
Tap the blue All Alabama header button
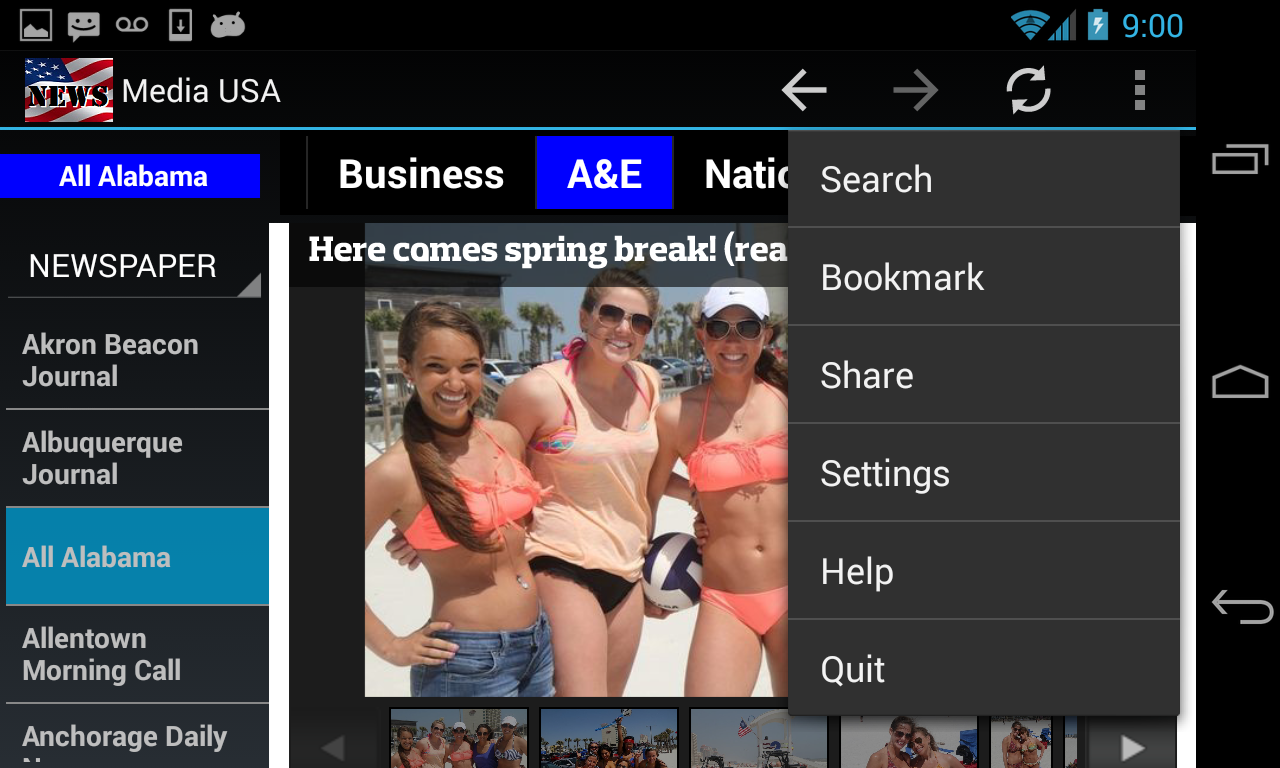133,176
